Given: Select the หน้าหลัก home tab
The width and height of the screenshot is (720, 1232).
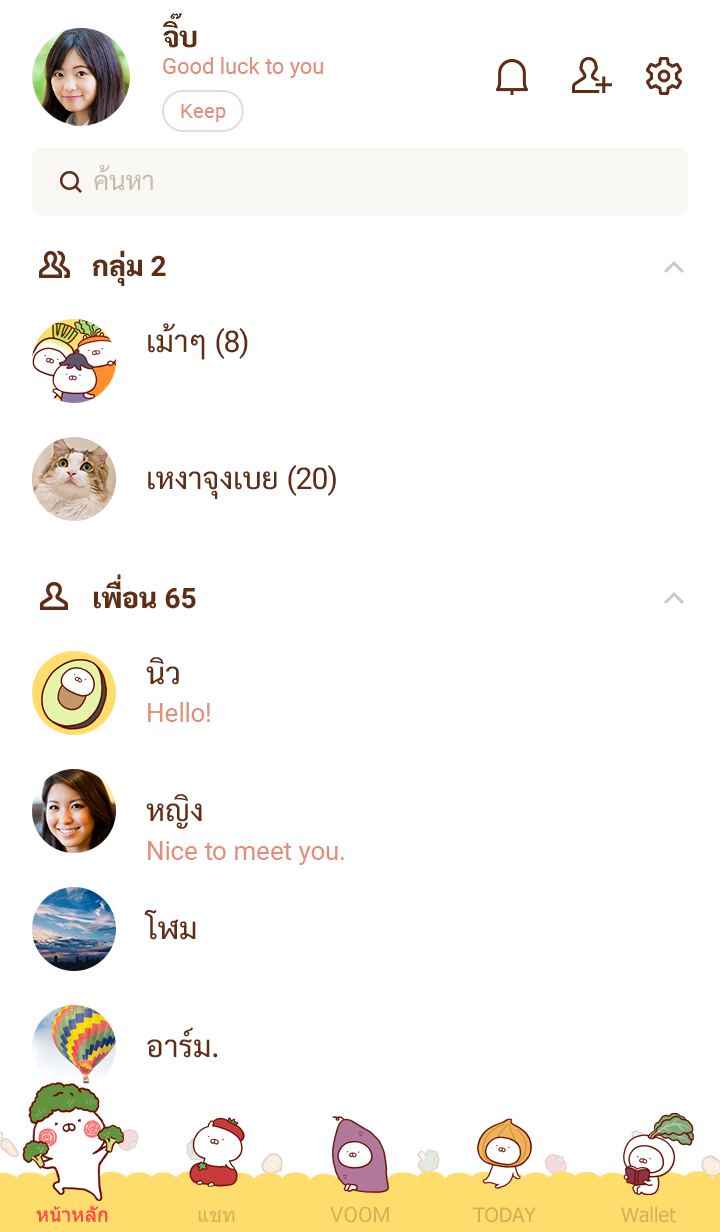Looking at the screenshot, I should (72, 1190).
